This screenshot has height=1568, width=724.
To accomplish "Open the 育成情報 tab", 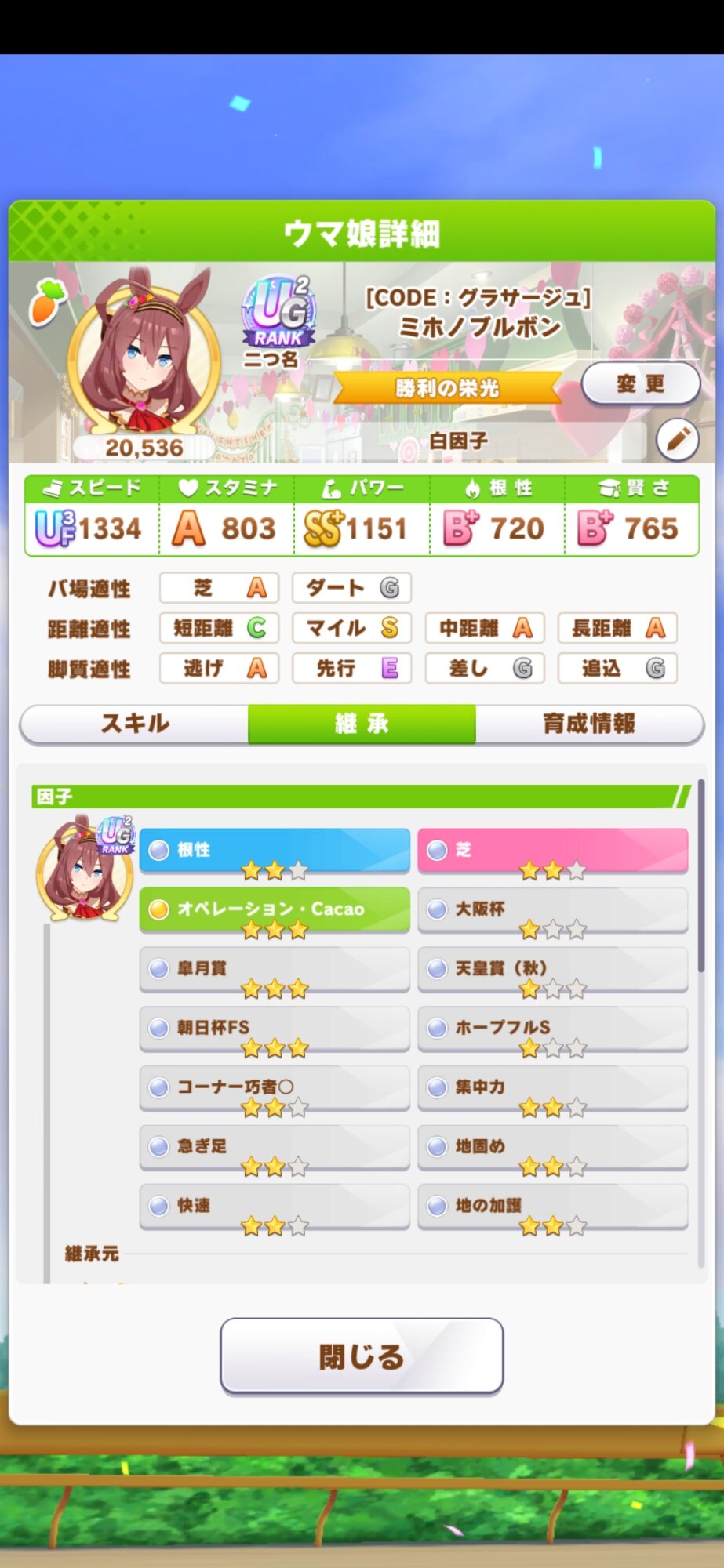I will click(x=590, y=724).
